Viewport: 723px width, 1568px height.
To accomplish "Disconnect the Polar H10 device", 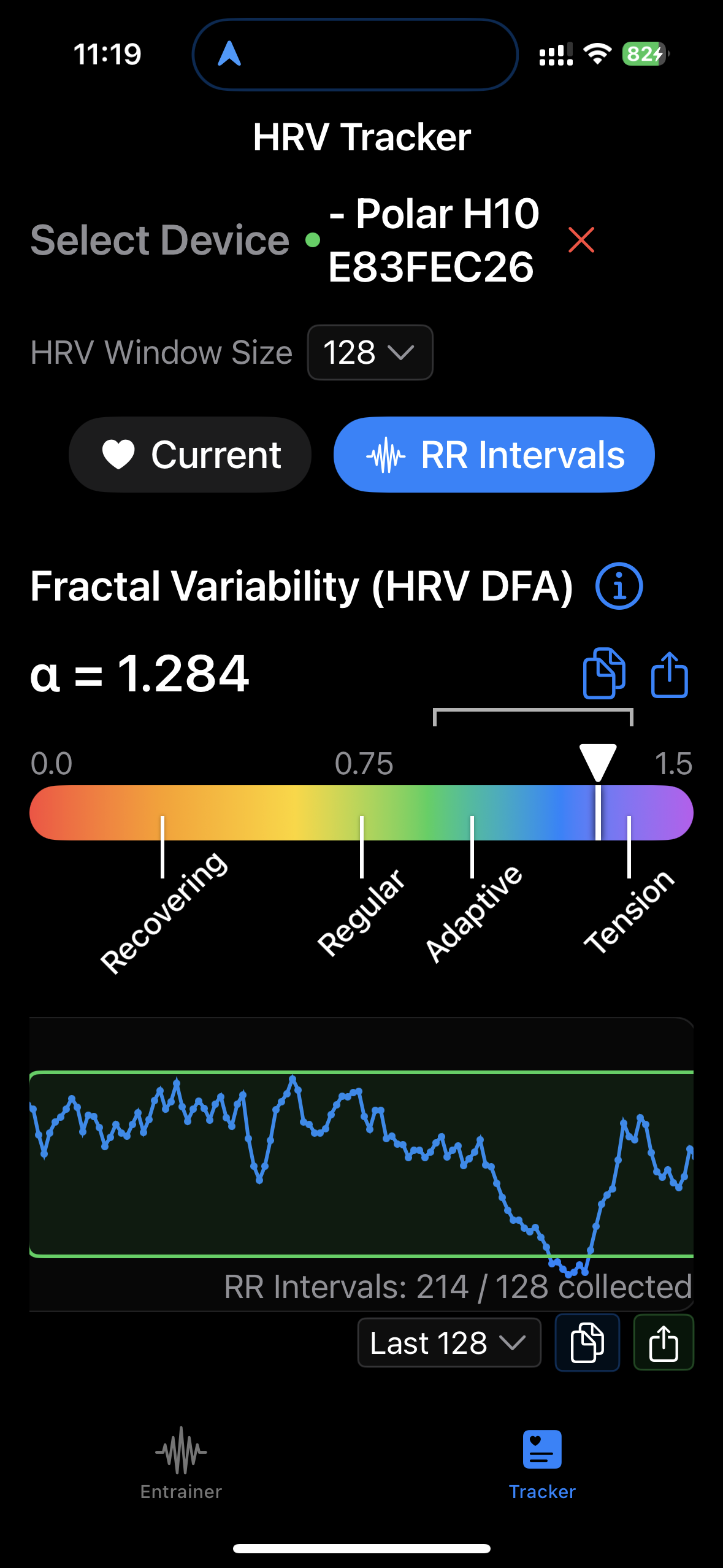I will point(581,240).
